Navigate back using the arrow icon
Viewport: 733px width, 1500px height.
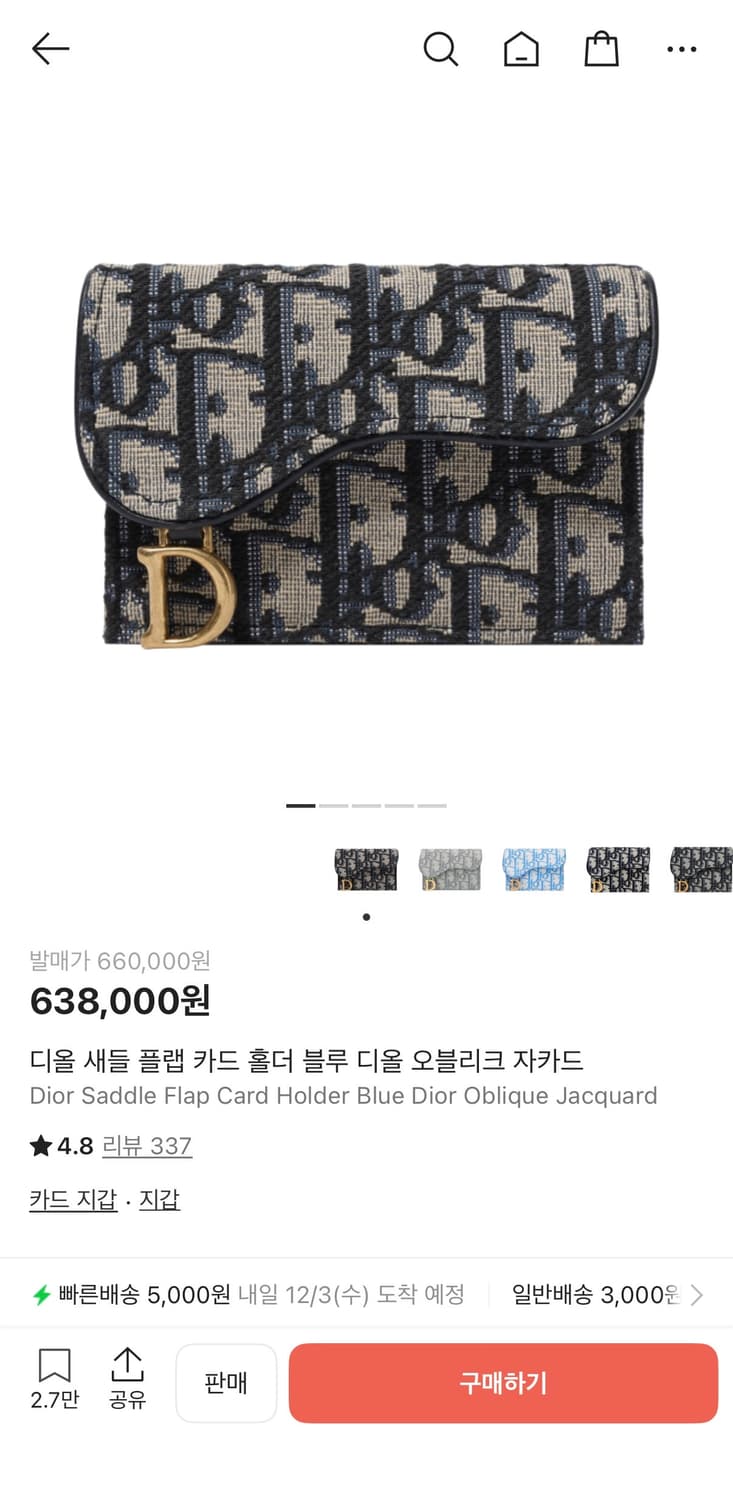50,48
